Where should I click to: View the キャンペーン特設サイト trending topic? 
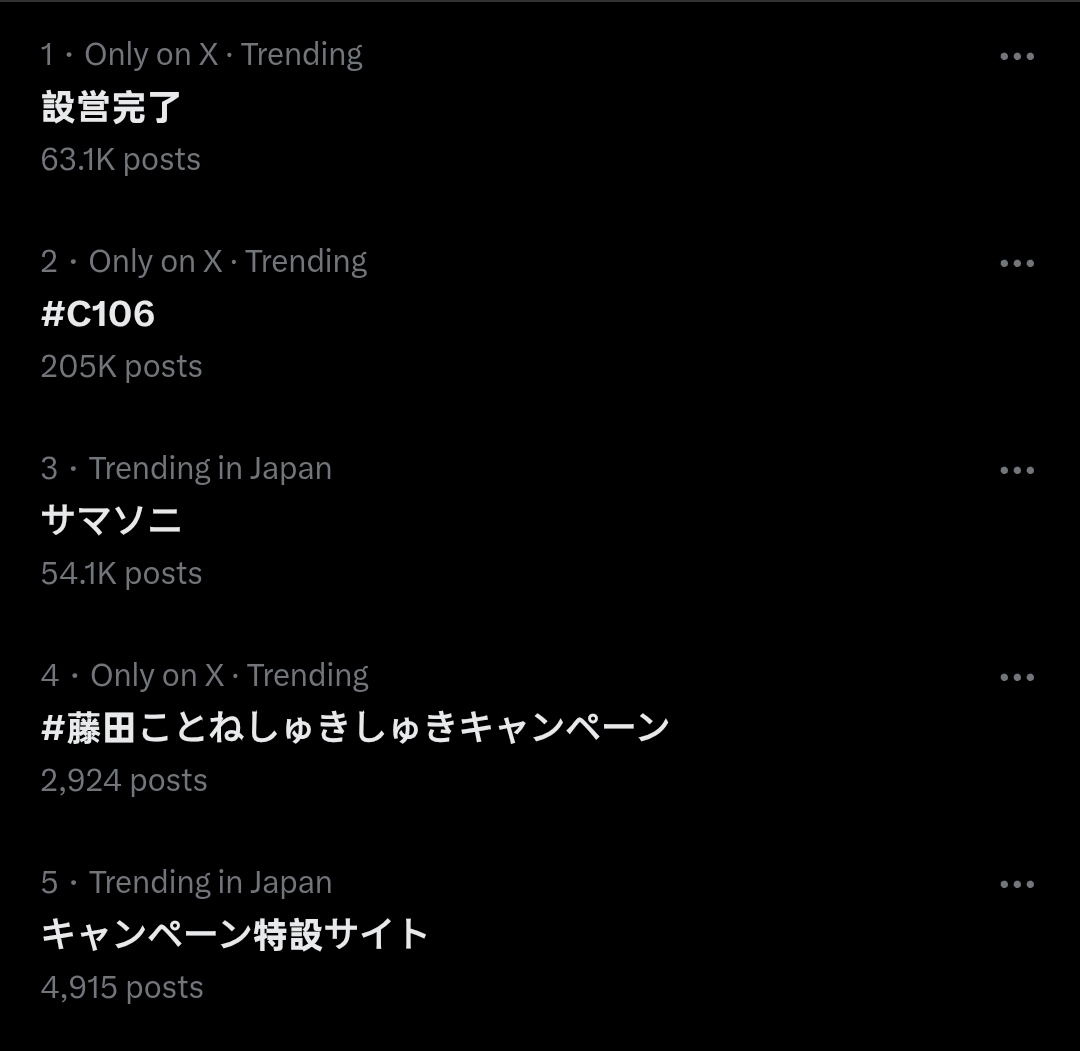[x=235, y=935]
